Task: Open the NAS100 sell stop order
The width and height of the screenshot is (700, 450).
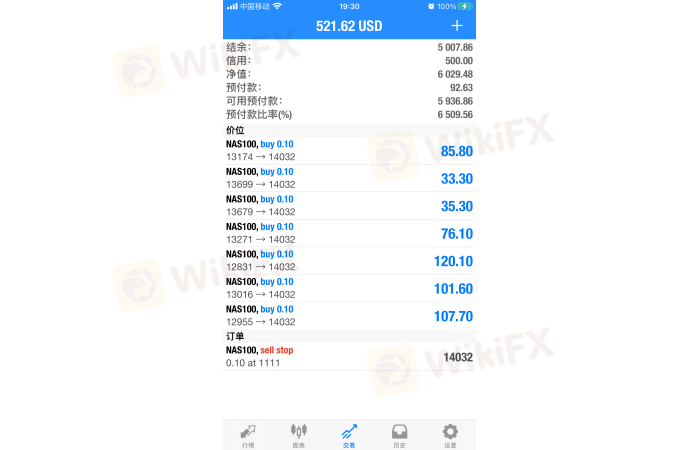Action: (349, 357)
